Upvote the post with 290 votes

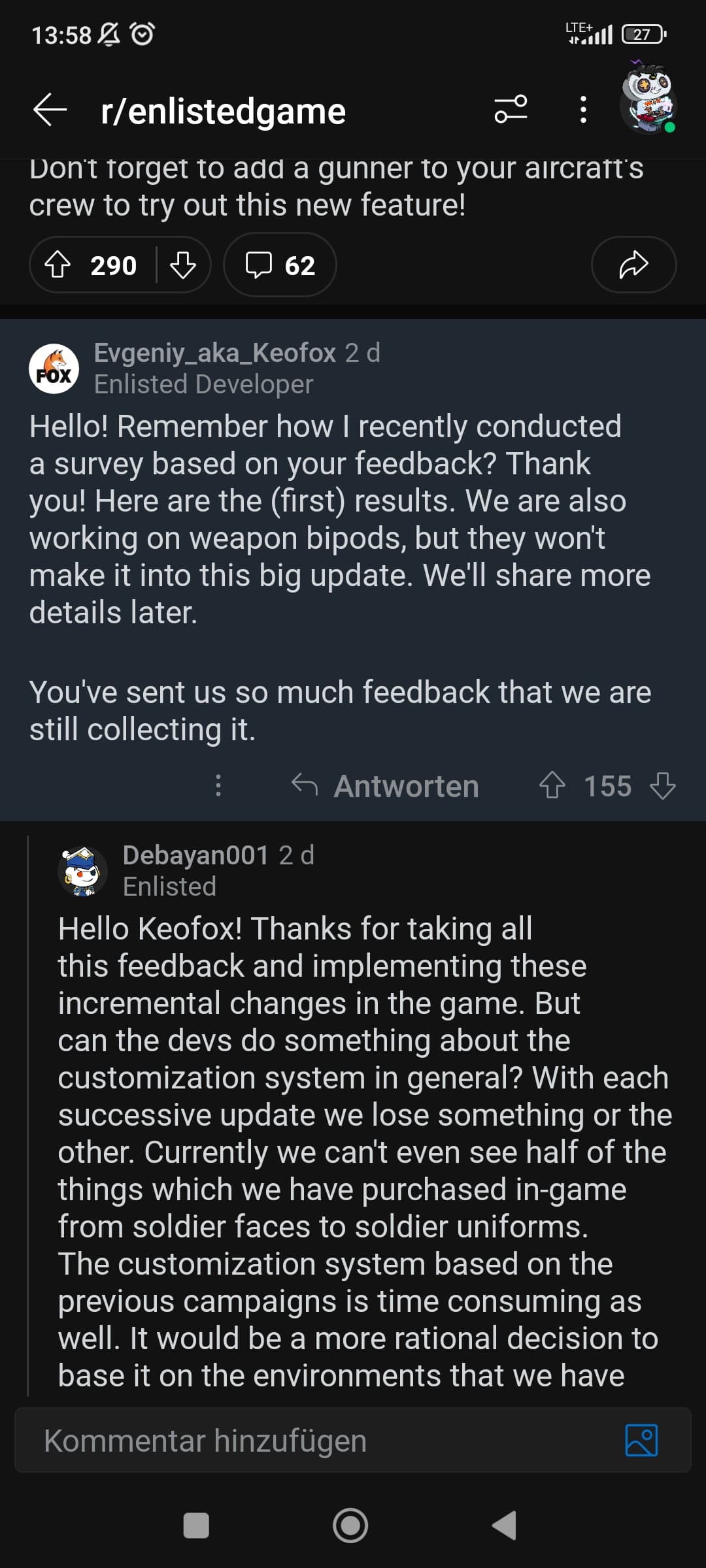click(x=58, y=265)
